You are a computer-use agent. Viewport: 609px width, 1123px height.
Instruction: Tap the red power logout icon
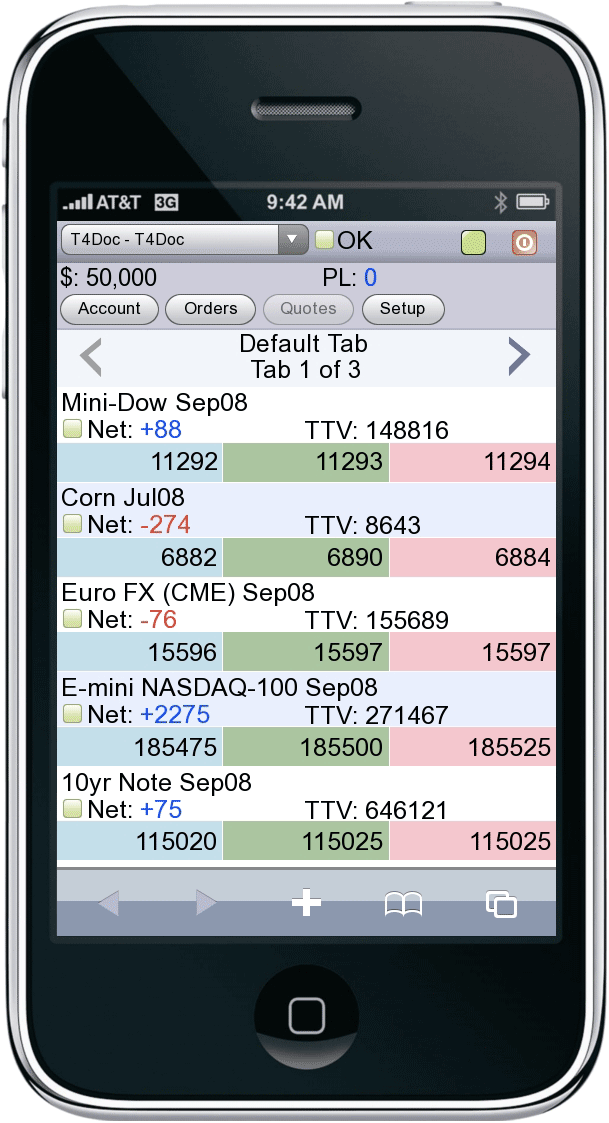point(524,243)
